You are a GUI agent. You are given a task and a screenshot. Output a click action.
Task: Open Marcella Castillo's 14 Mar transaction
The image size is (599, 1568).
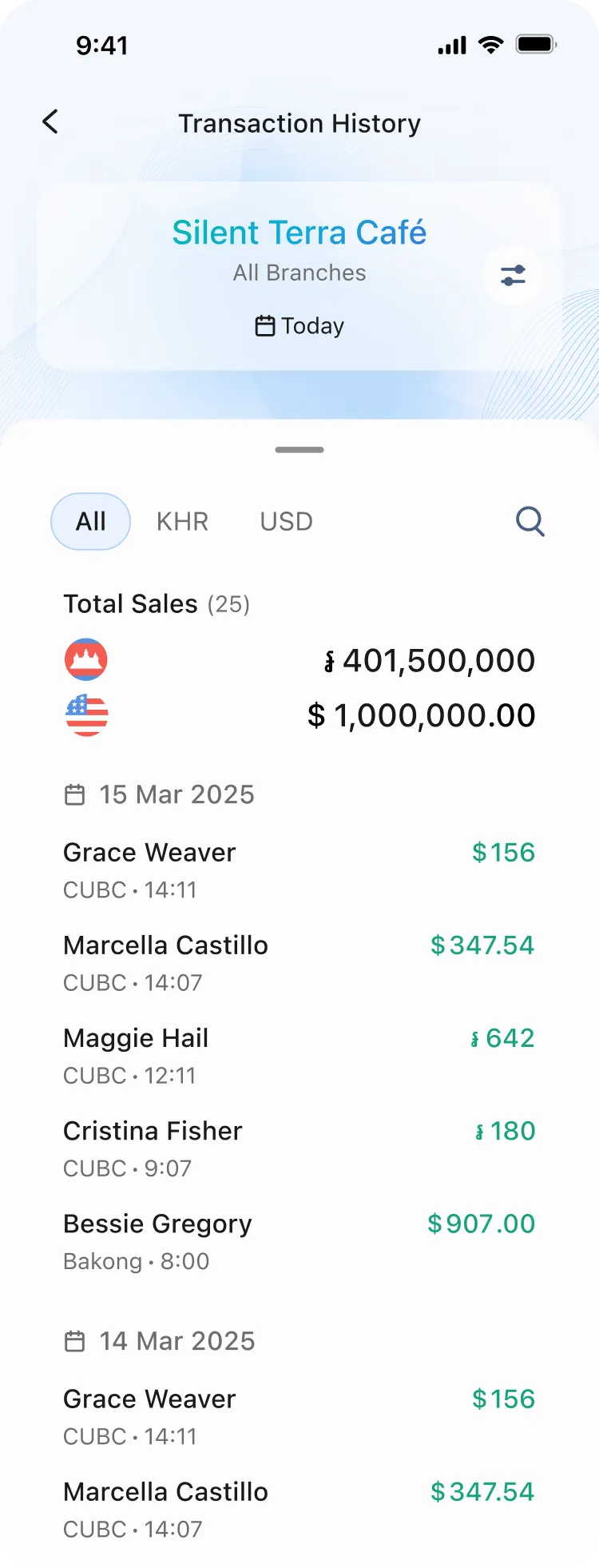coord(299,1509)
